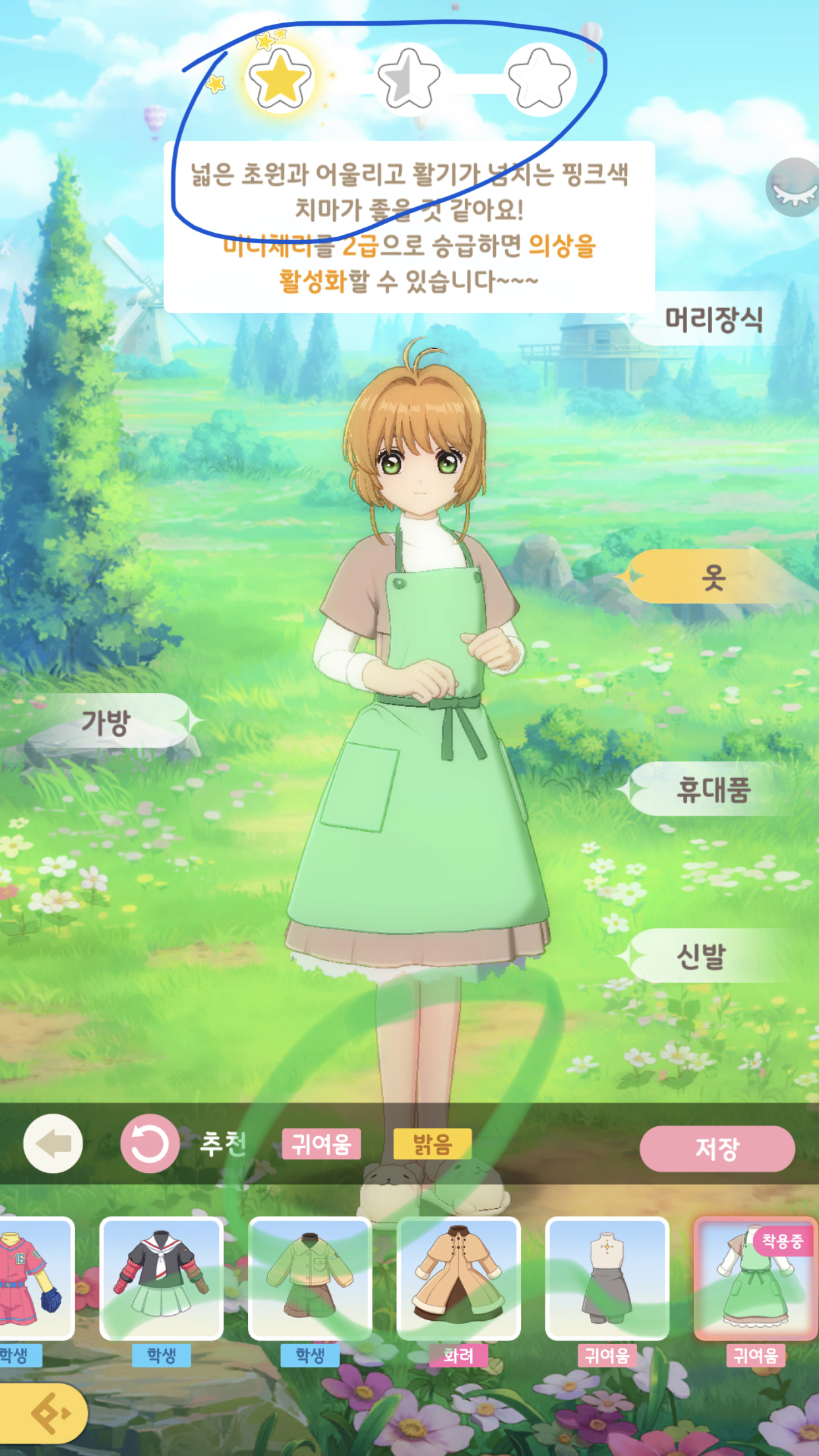Go back with the arrow button

click(53, 1143)
